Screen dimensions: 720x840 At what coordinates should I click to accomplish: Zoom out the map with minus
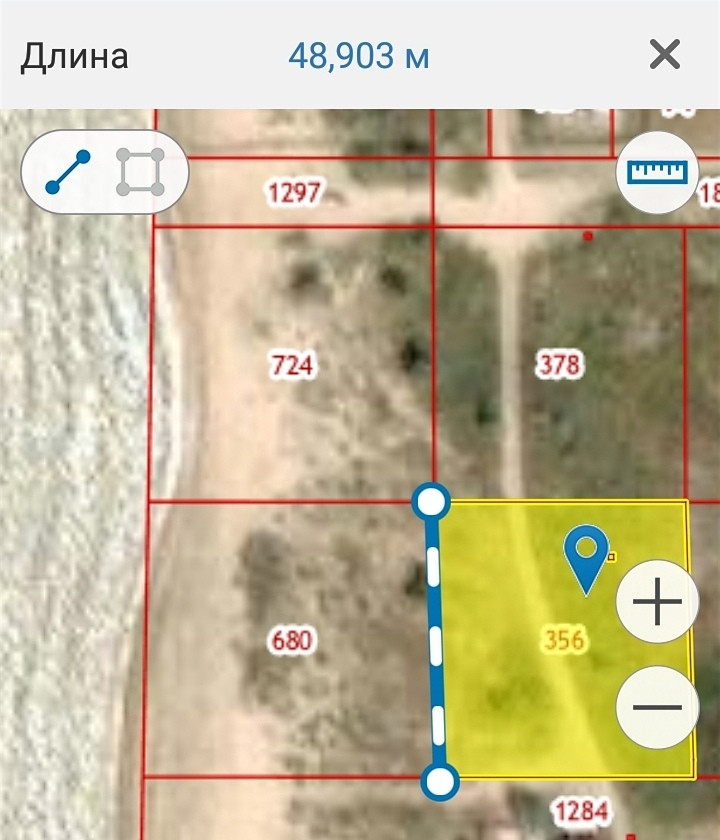pyautogui.click(x=657, y=707)
